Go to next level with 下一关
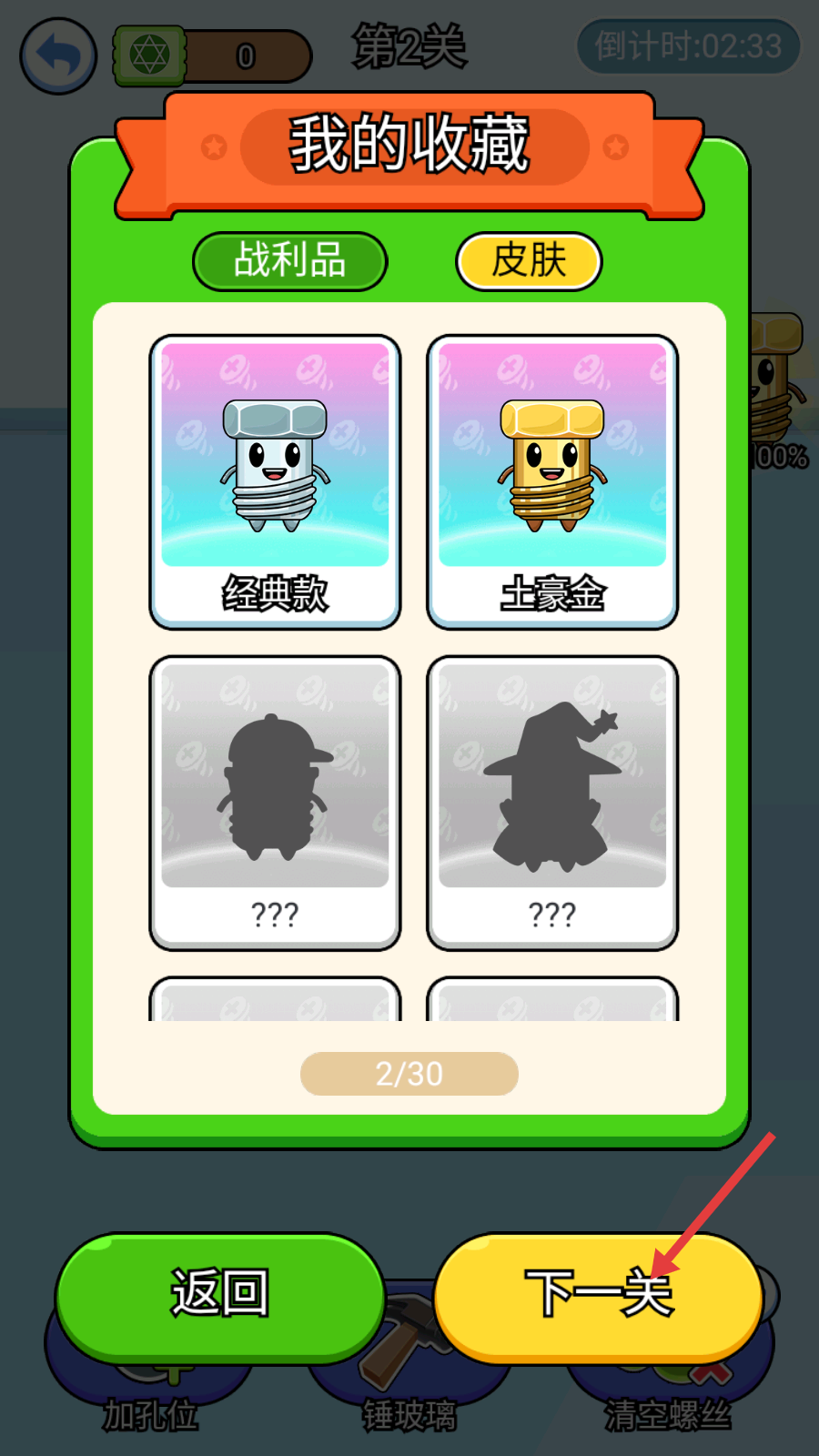This screenshot has width=819, height=1456. [x=598, y=1294]
